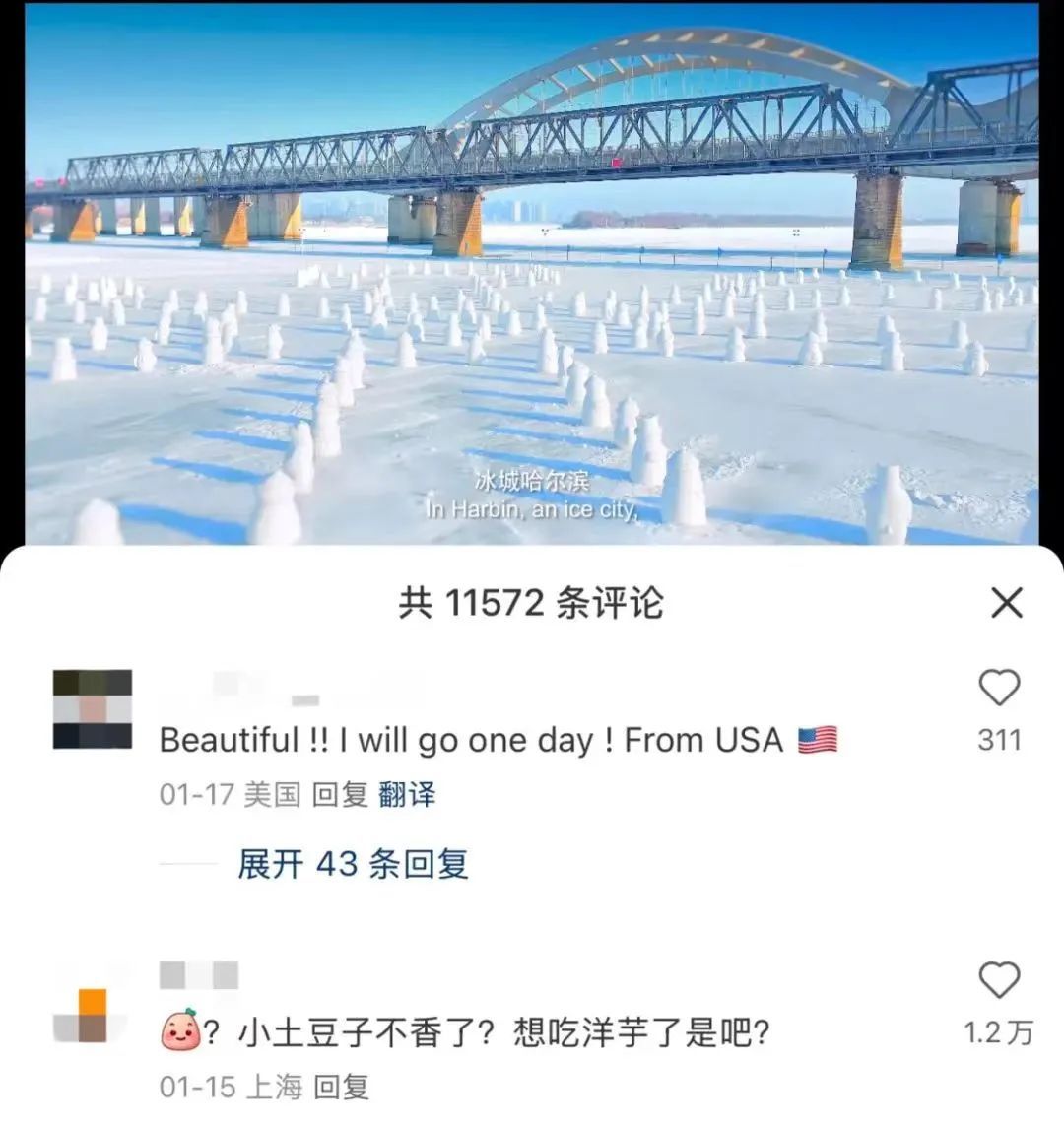
Task: Open the USA commenter's avatar
Action: pyautogui.click(x=92, y=709)
